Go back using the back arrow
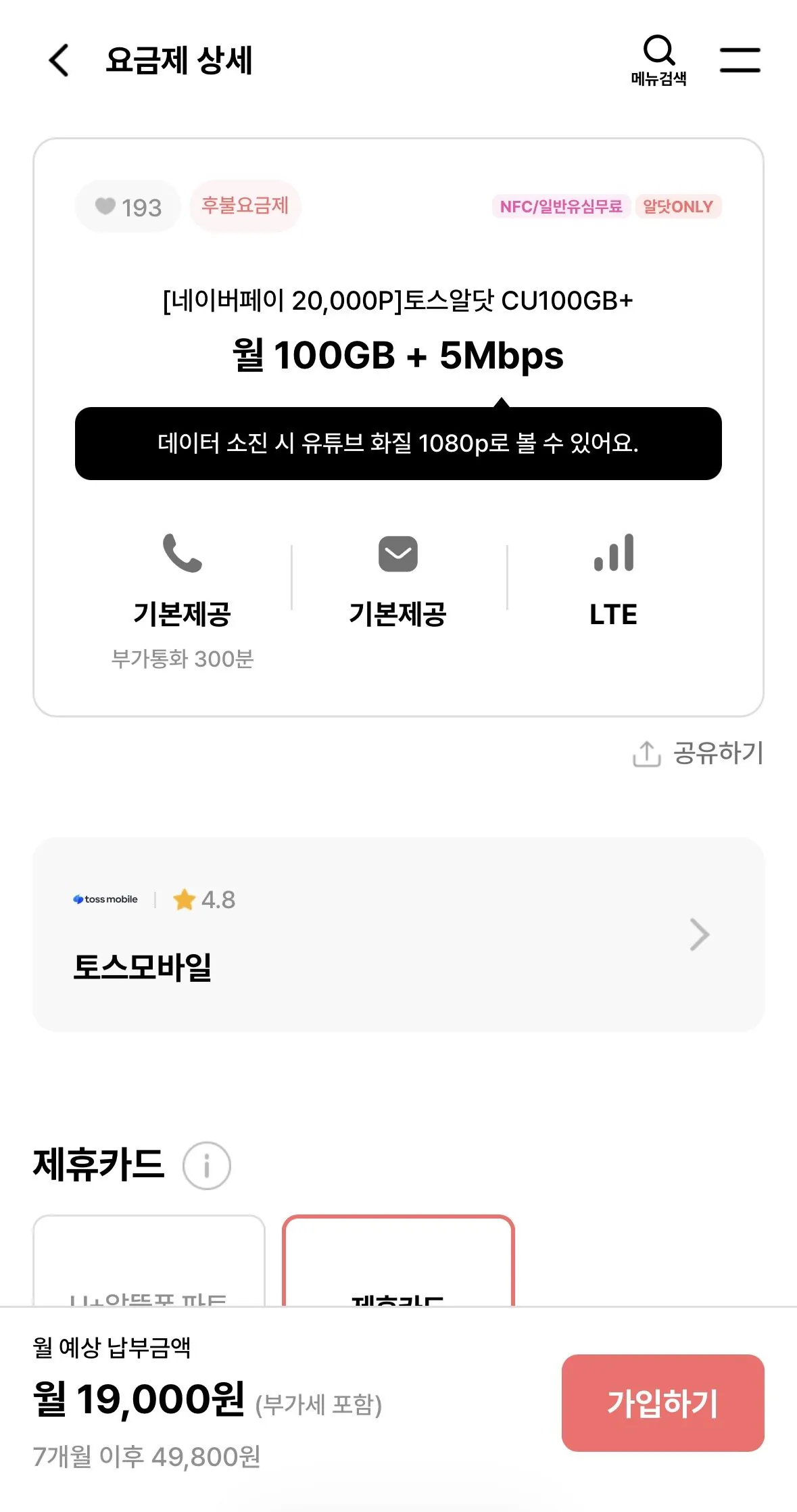The width and height of the screenshot is (797, 1512). click(x=58, y=60)
